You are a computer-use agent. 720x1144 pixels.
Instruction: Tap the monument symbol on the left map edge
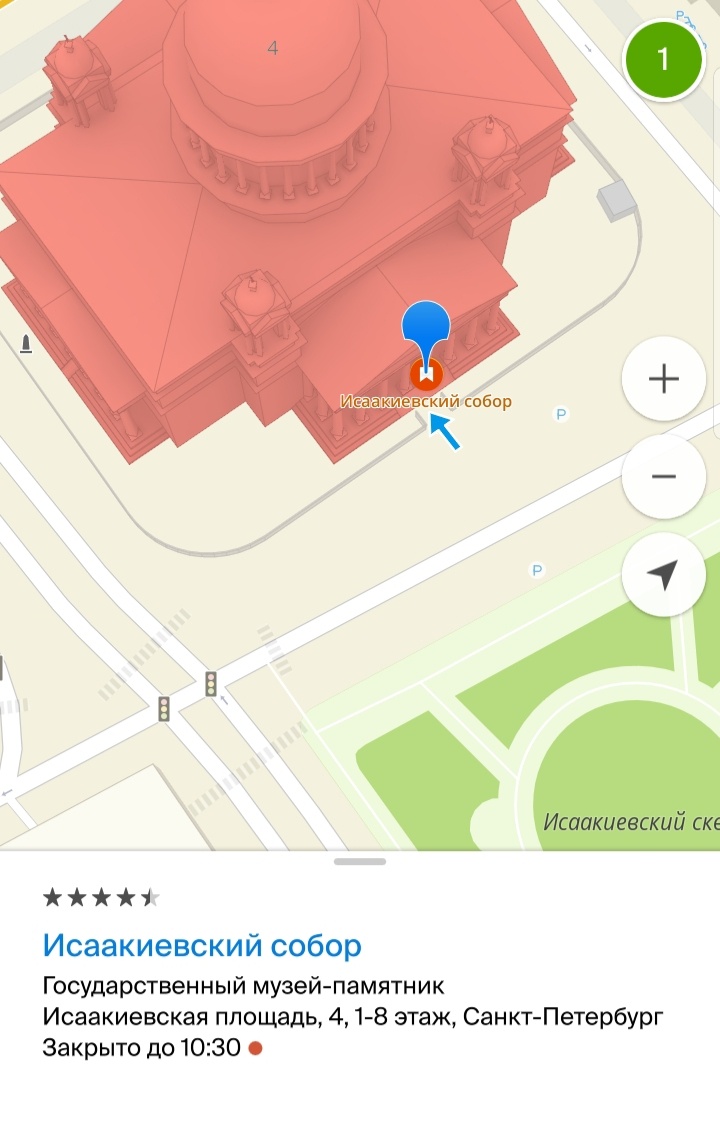click(24, 345)
